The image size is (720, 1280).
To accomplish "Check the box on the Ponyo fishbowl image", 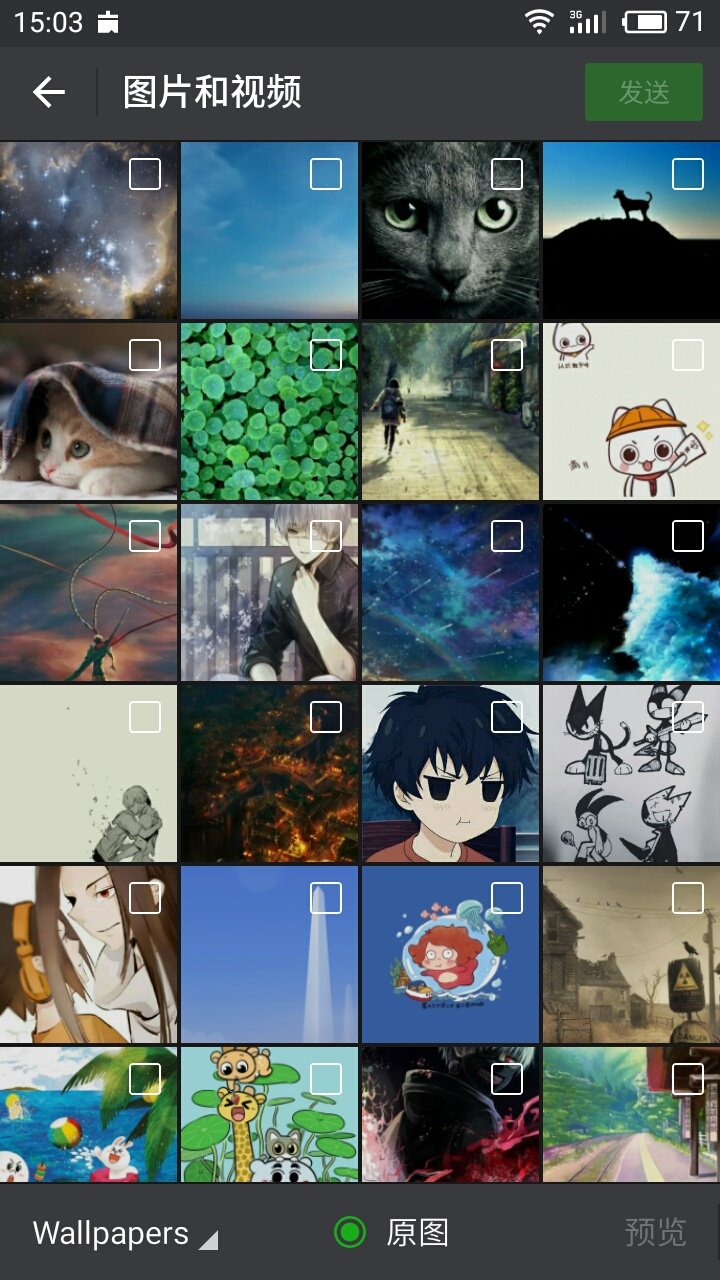I will [x=507, y=898].
